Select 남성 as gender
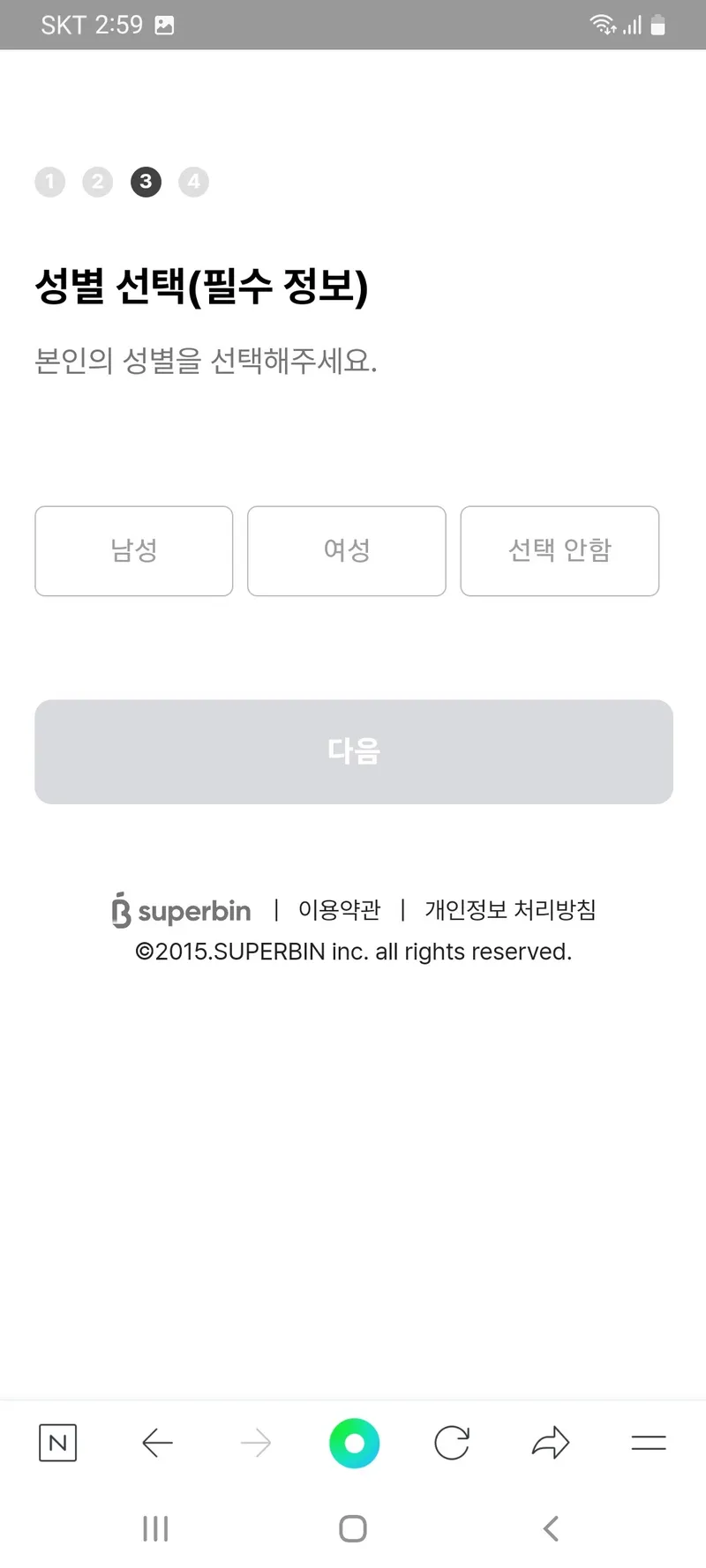The height and width of the screenshot is (1568, 706). [x=134, y=551]
